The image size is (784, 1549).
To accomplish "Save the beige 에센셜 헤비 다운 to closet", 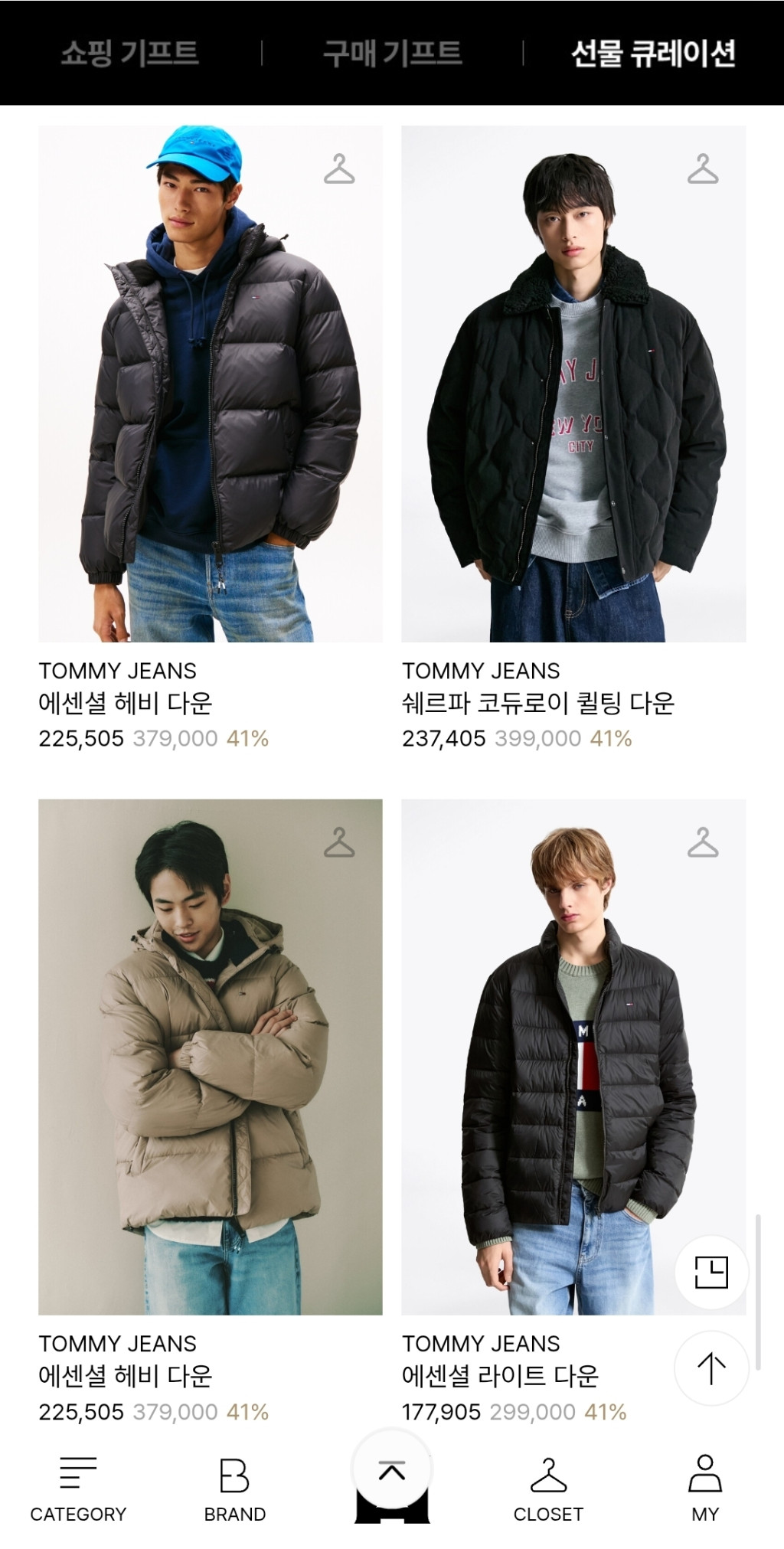I will coord(339,842).
